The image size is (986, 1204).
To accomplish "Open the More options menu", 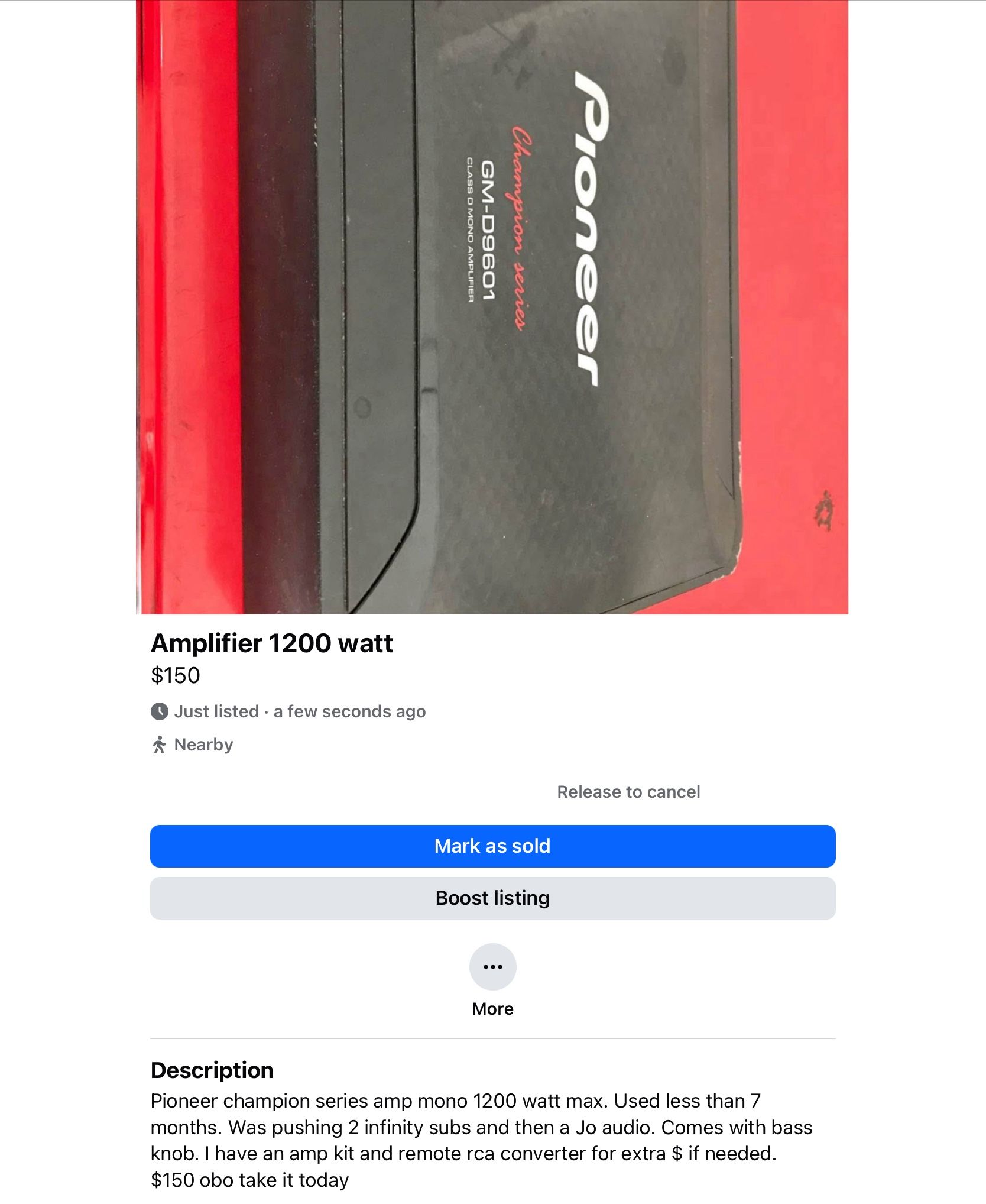I will tap(492, 966).
